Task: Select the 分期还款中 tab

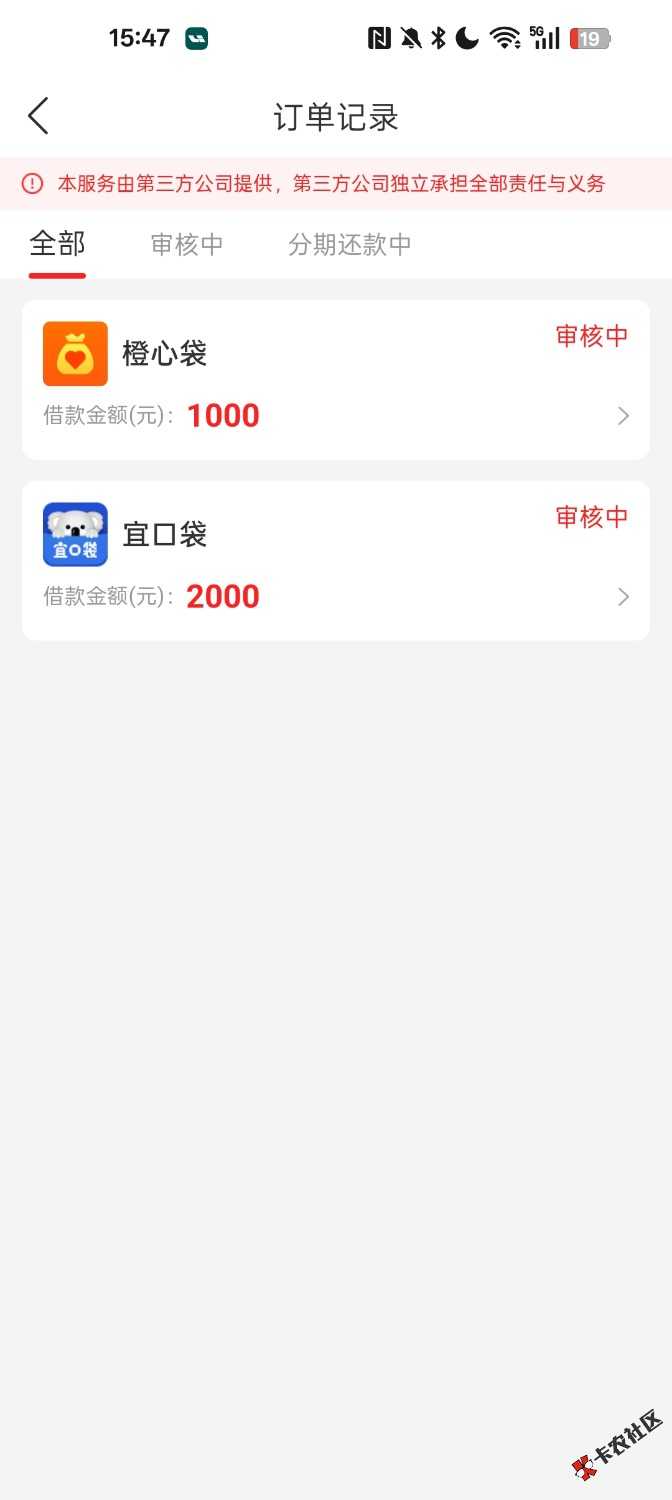Action: (x=350, y=245)
